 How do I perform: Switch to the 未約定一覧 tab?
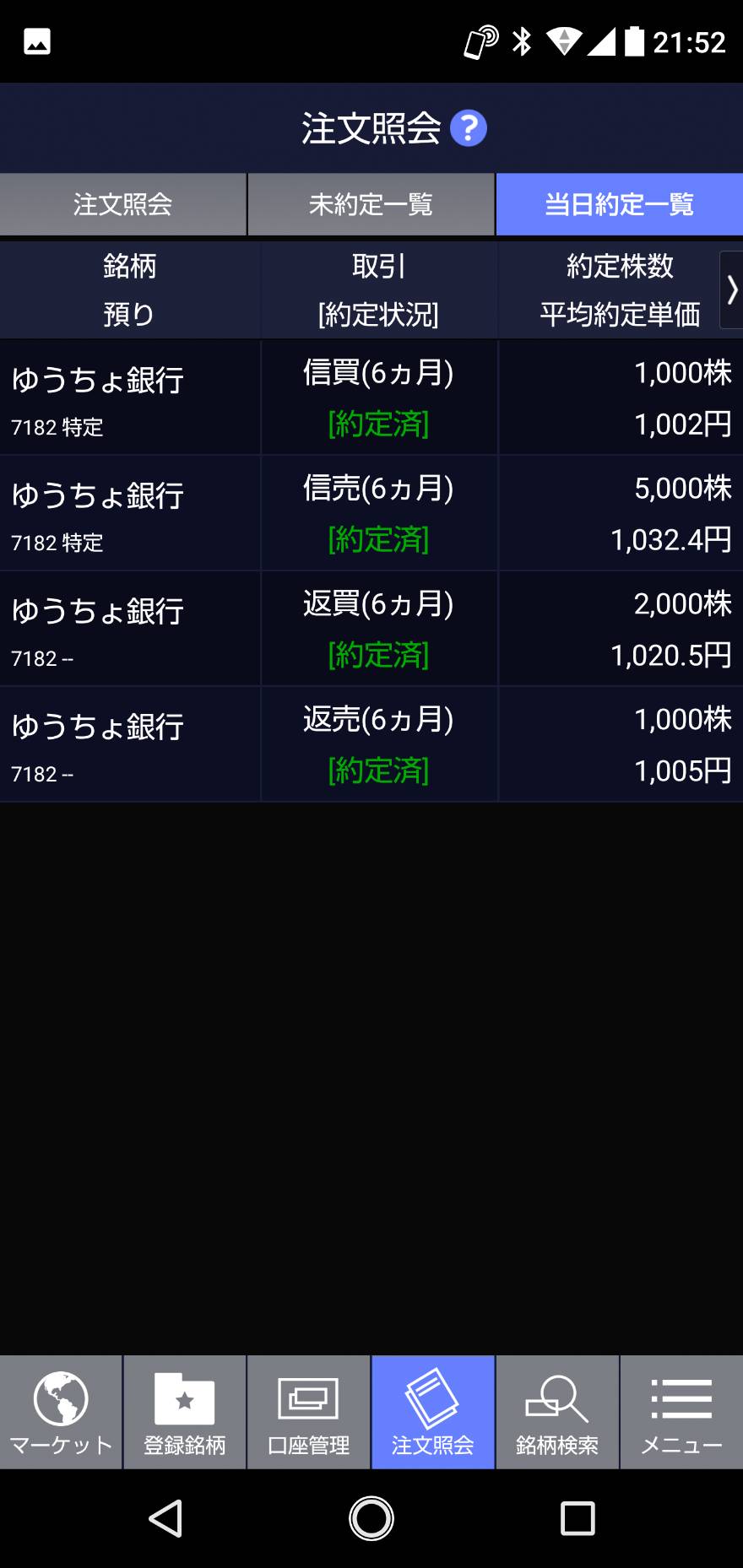(x=371, y=204)
